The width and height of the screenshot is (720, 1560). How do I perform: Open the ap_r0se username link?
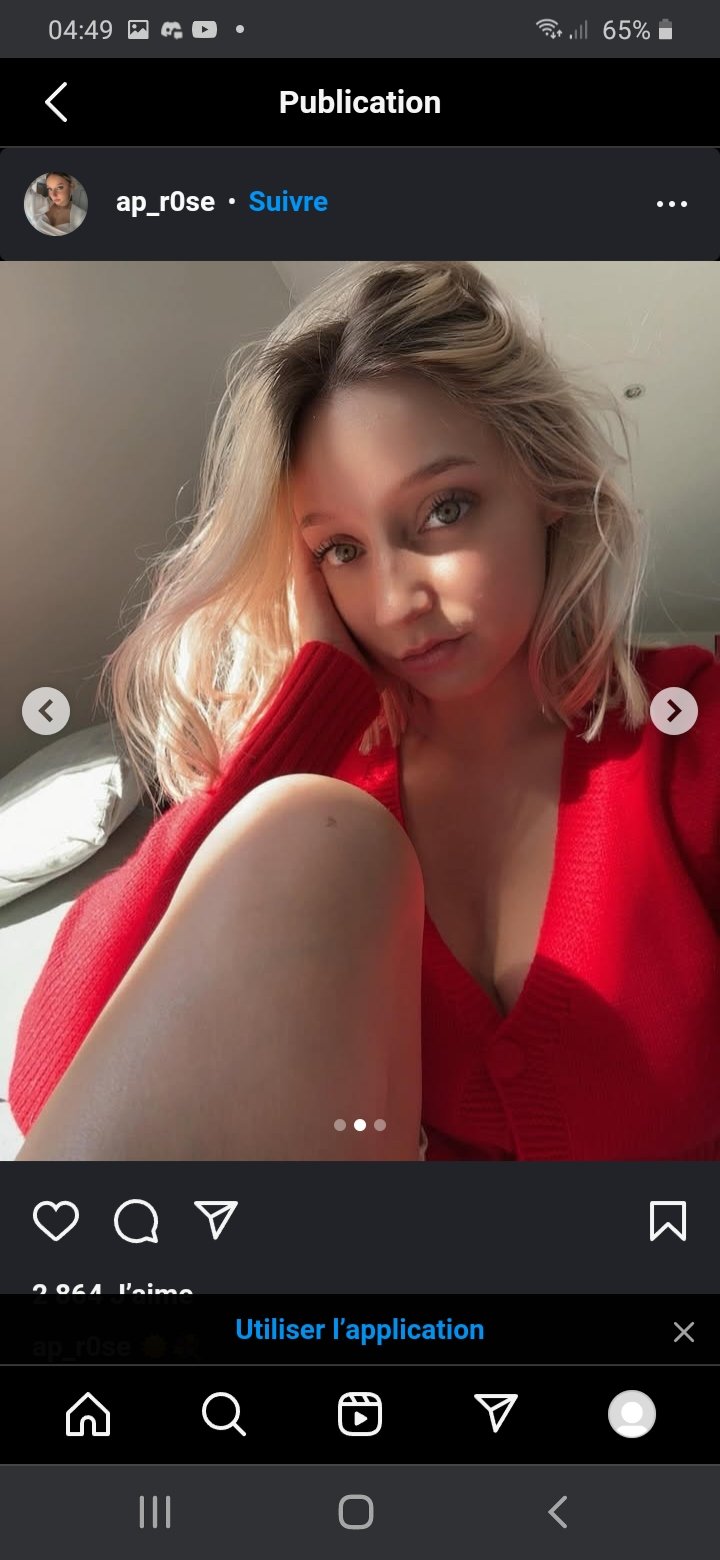[x=165, y=202]
